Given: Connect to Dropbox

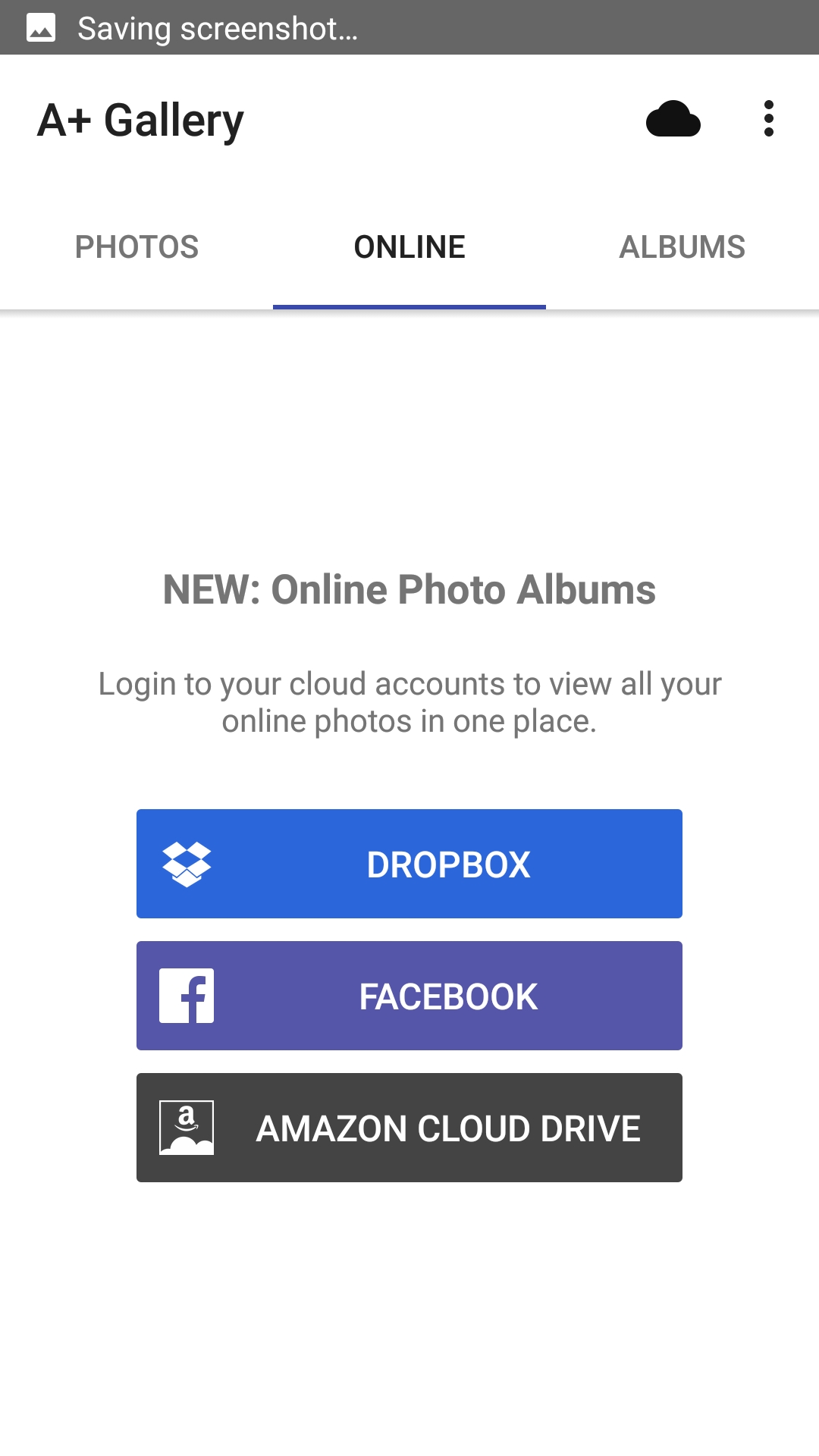Looking at the screenshot, I should tap(409, 863).
